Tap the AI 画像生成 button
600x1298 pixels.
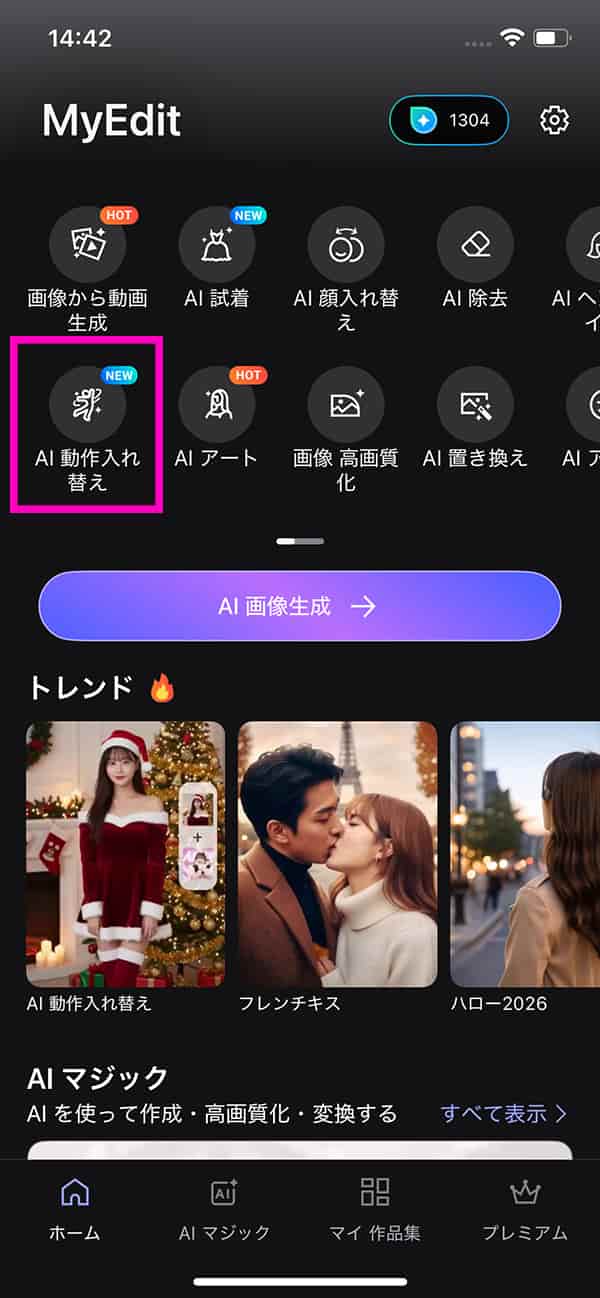(x=300, y=606)
